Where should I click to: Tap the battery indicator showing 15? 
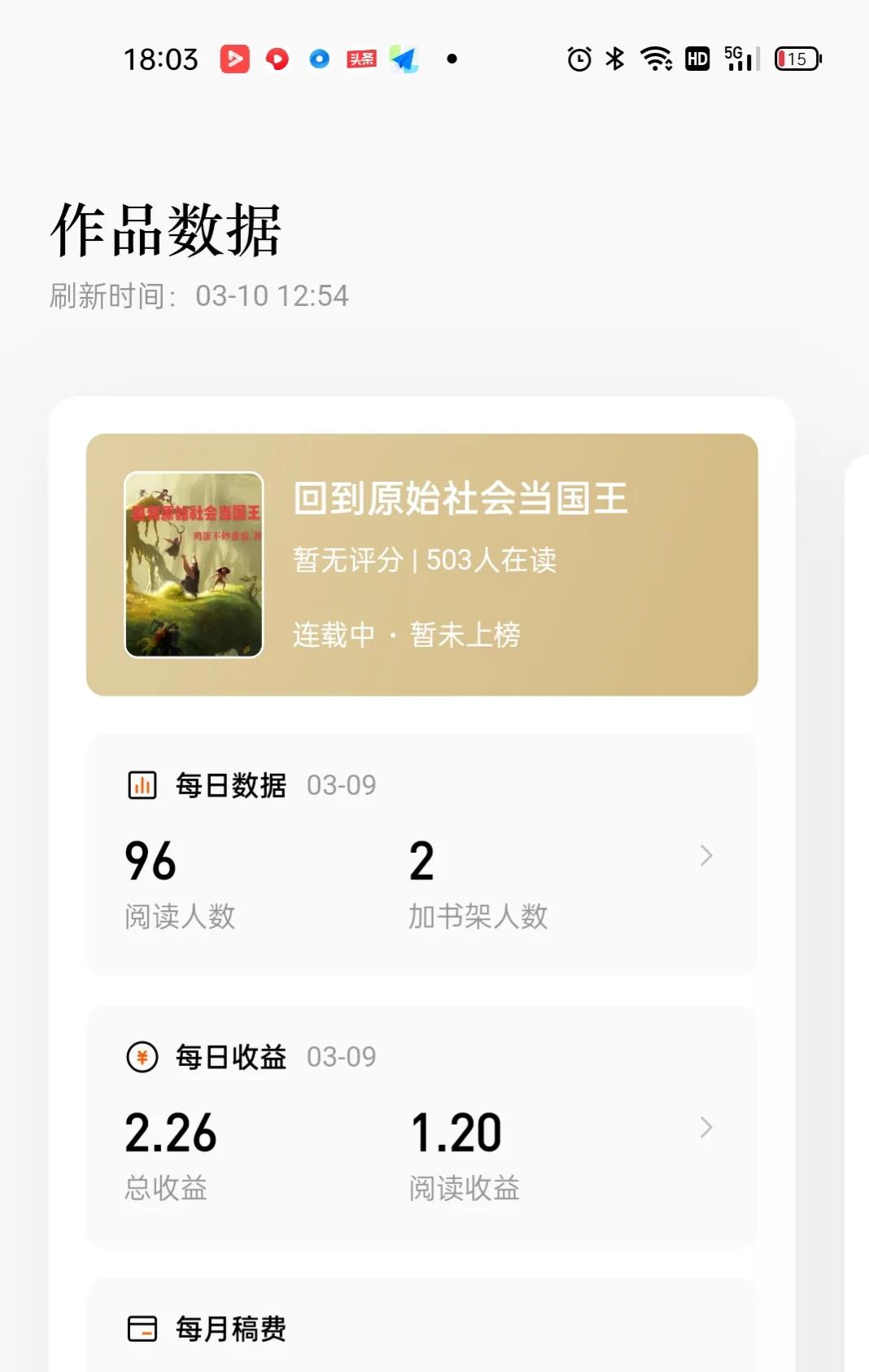click(x=798, y=59)
